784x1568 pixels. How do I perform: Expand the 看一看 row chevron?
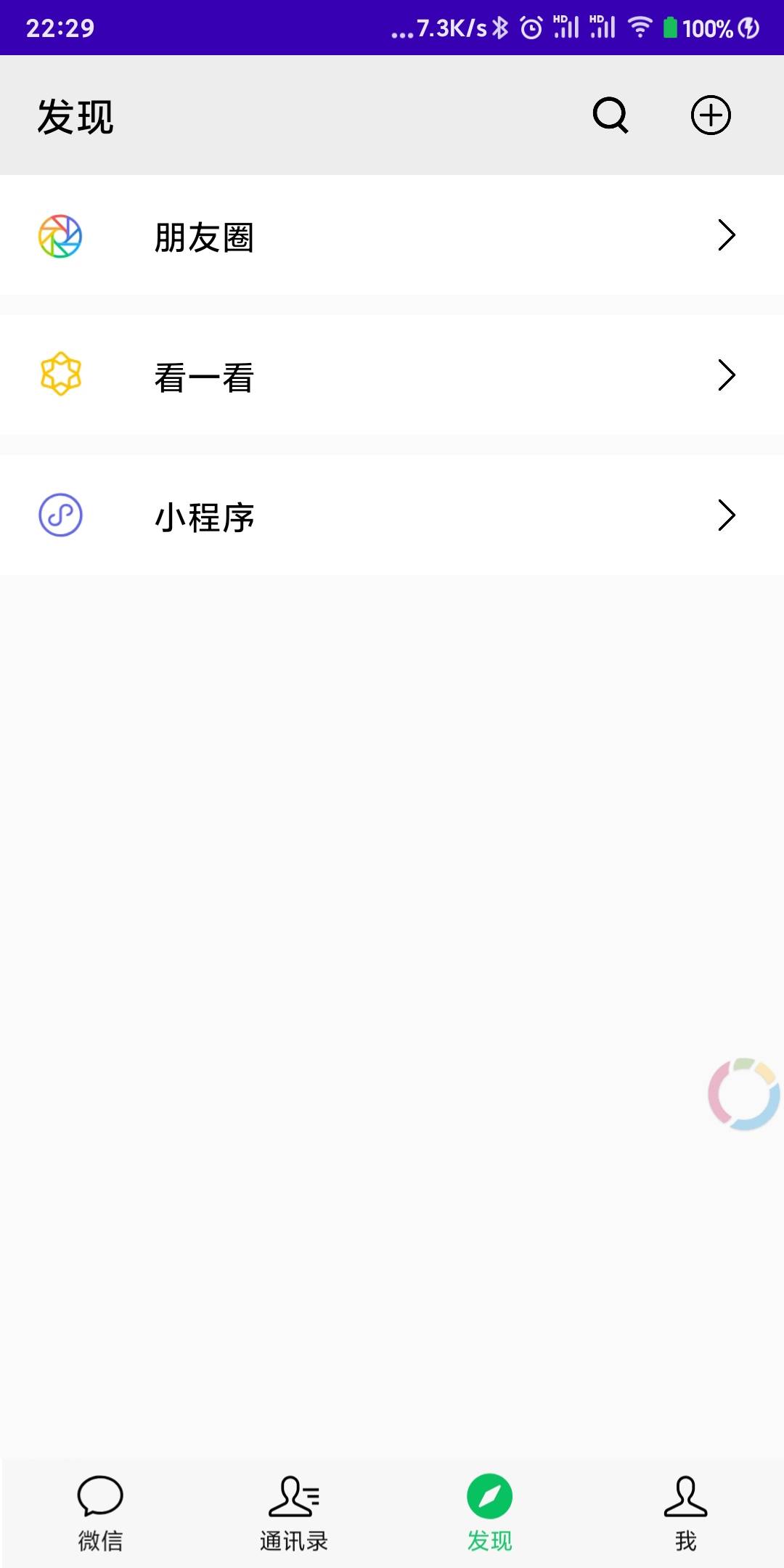pos(725,375)
